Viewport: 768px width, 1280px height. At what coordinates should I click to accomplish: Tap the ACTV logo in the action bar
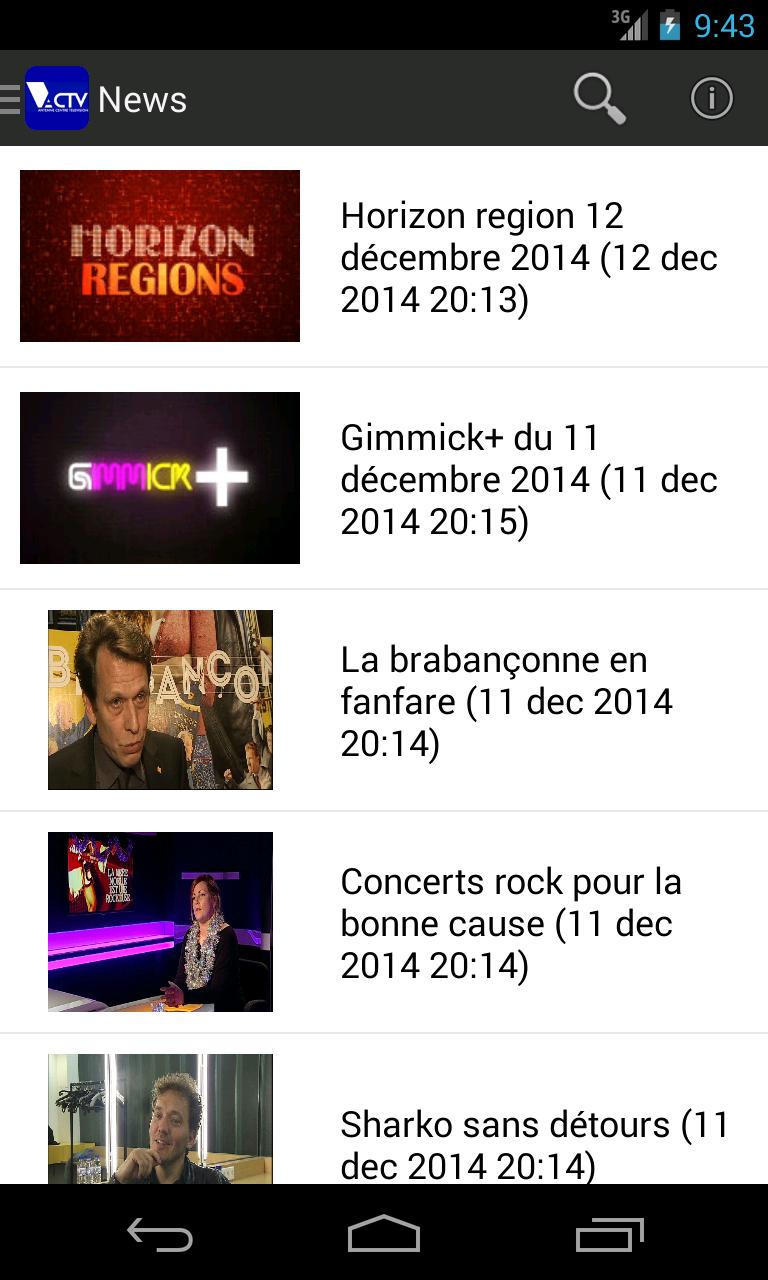click(57, 98)
